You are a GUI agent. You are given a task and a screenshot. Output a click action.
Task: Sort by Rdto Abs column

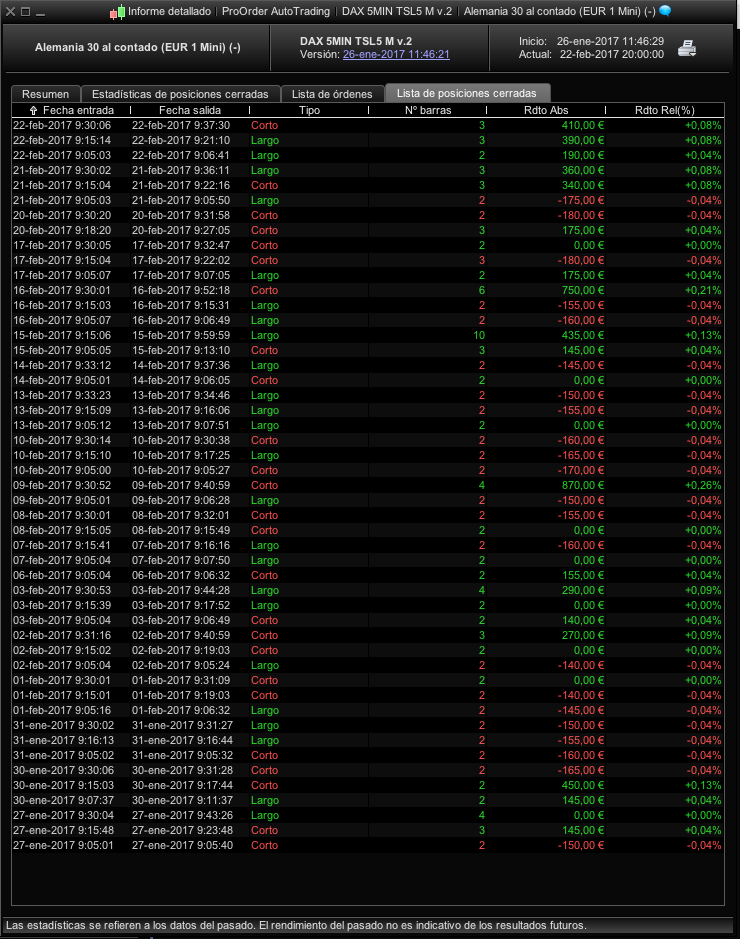(x=546, y=110)
